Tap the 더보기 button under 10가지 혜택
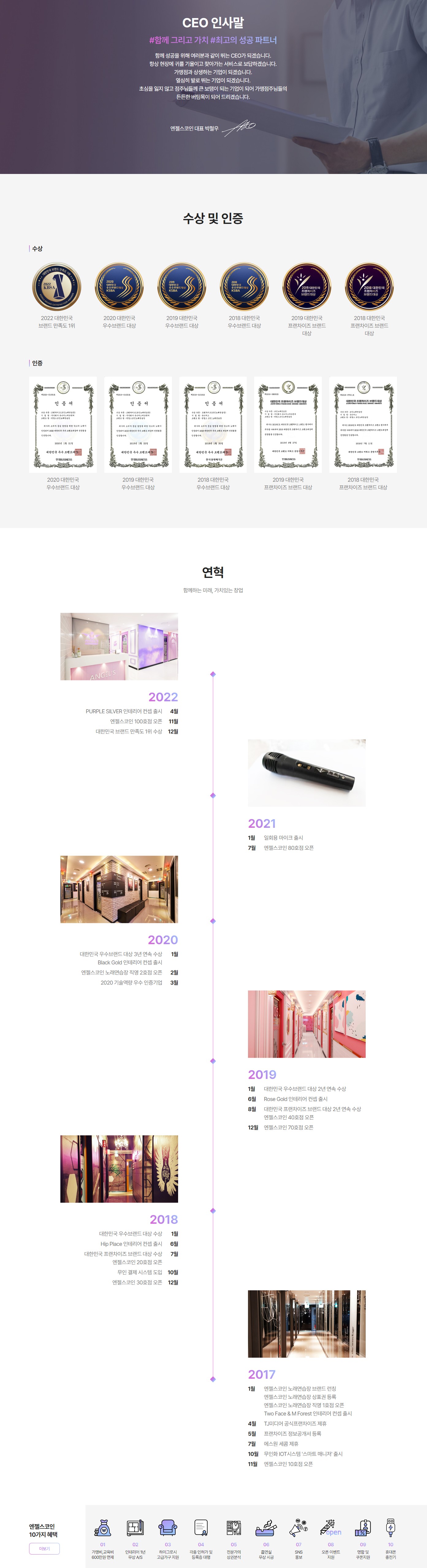 tap(44, 1548)
